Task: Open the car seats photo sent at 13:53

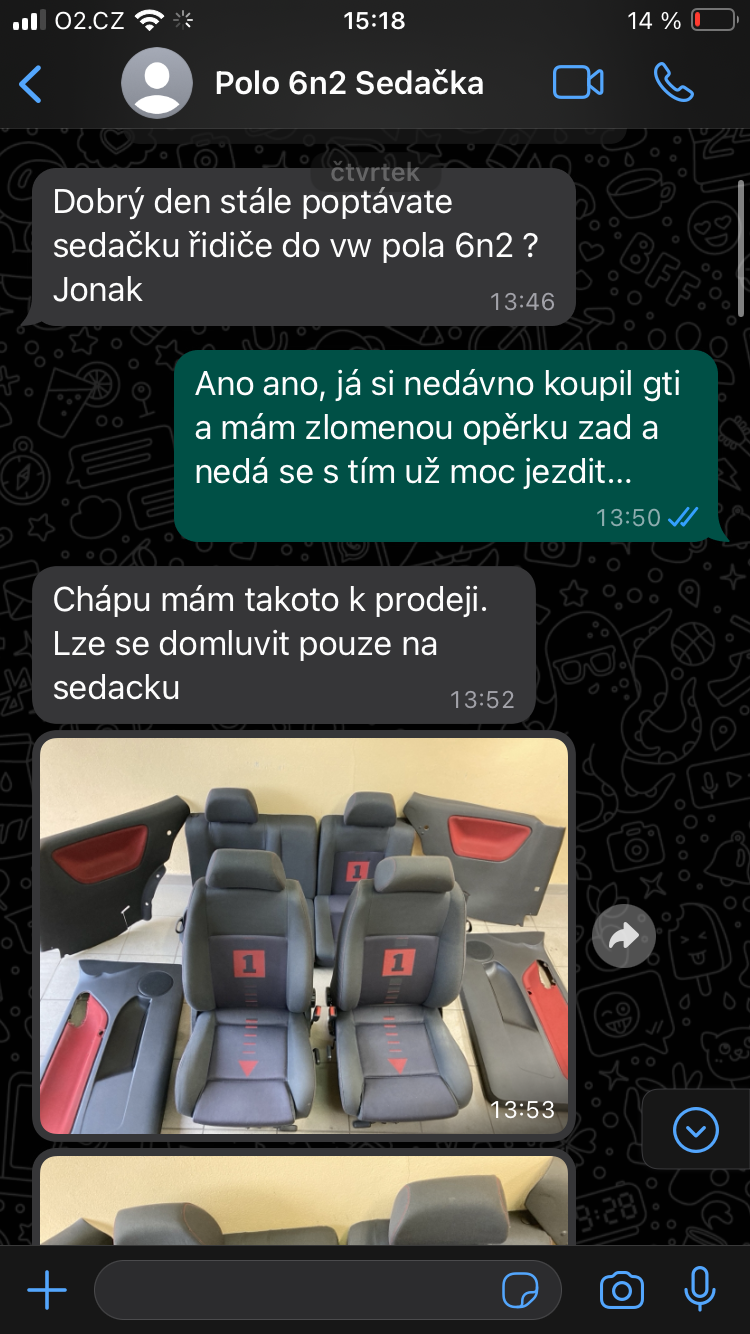Action: [x=304, y=936]
